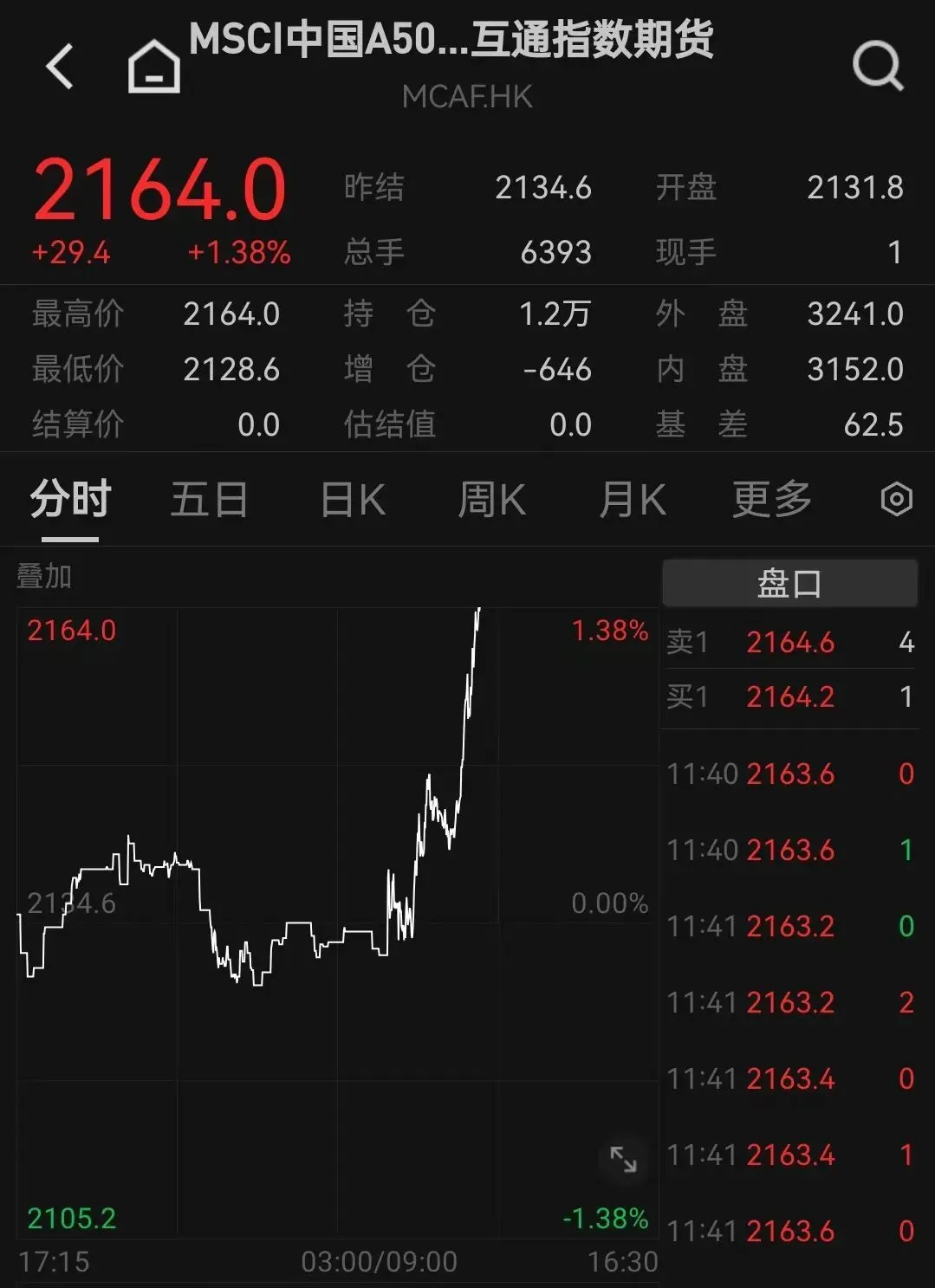Image resolution: width=935 pixels, height=1288 pixels.
Task: Tap 叠加 to overlay another index
Action: coord(43,576)
